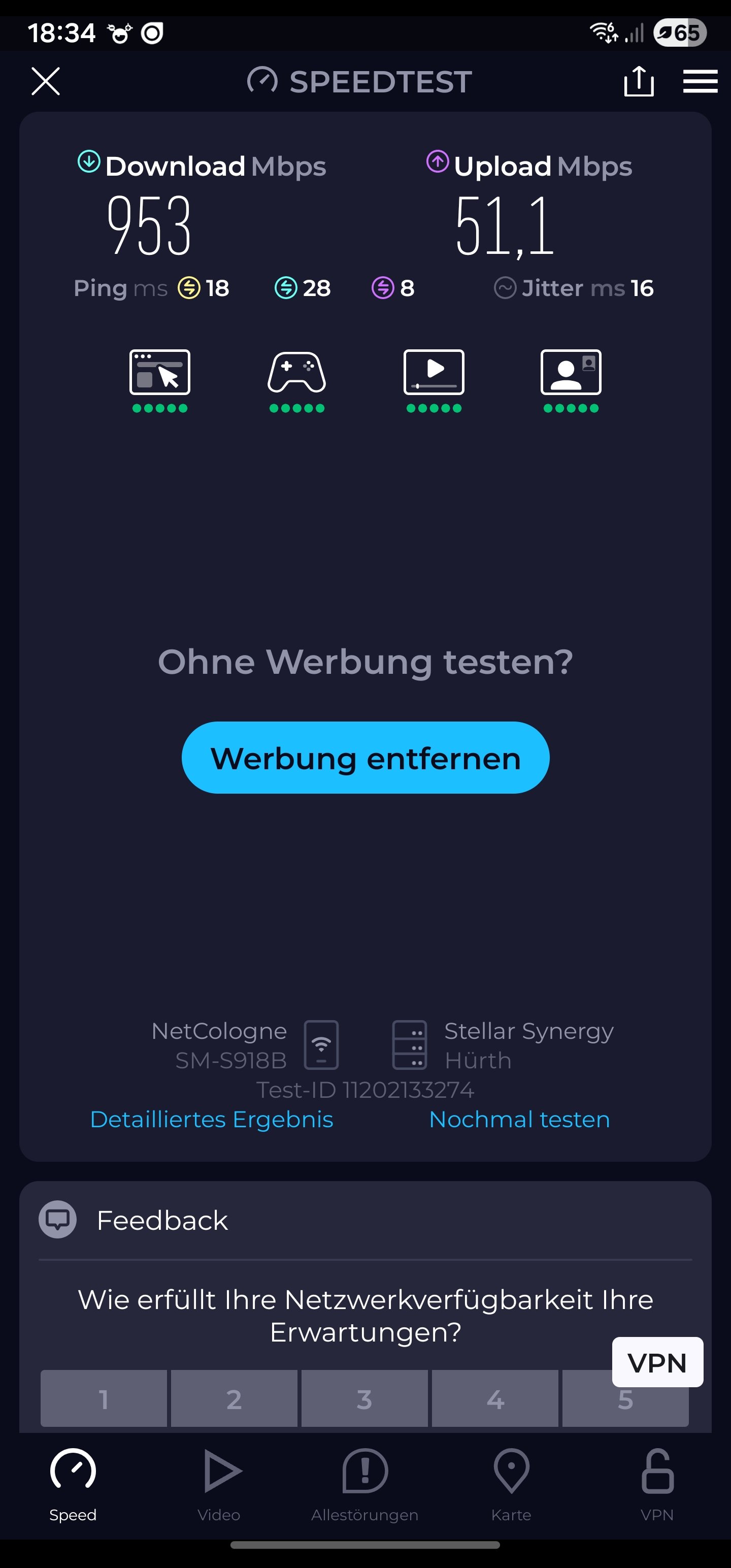Select the Speed tab

click(73, 1483)
